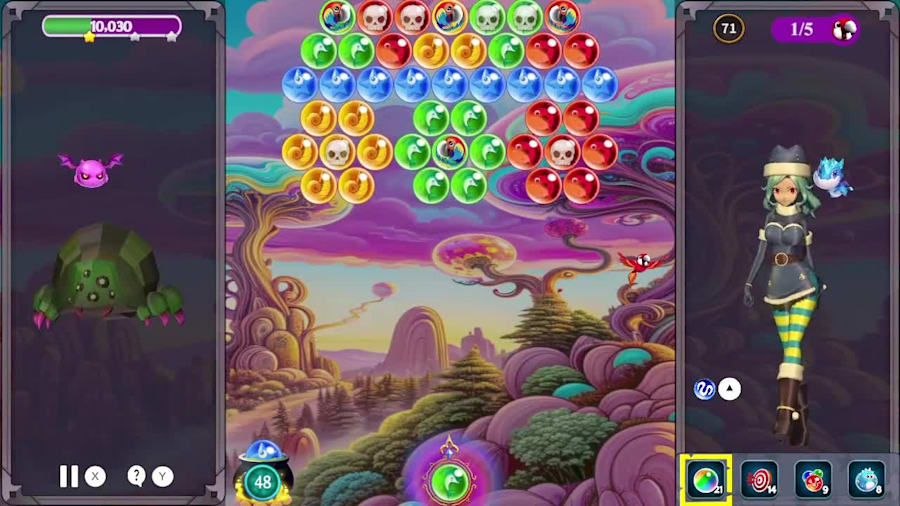Use the multi-color bomb booster

tap(813, 479)
